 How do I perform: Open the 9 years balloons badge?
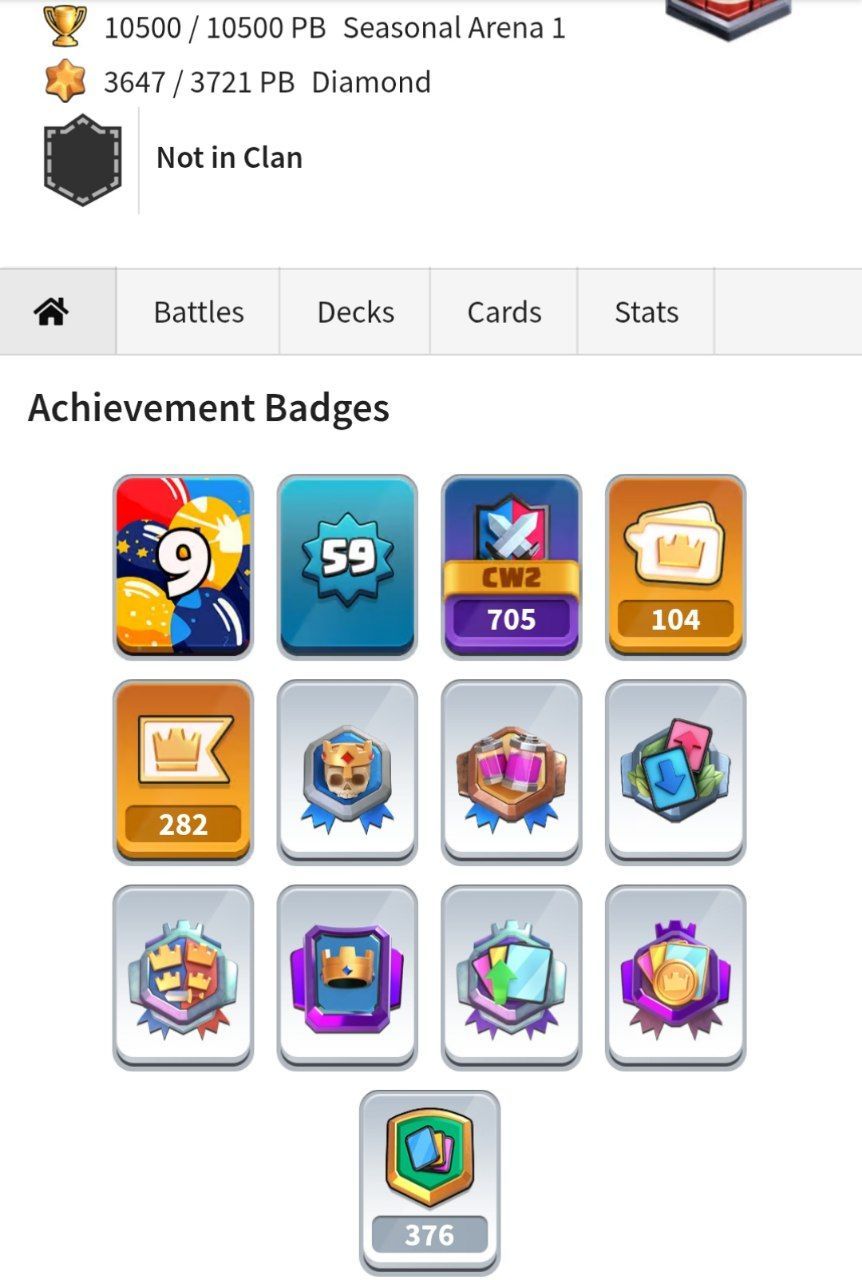(183, 566)
